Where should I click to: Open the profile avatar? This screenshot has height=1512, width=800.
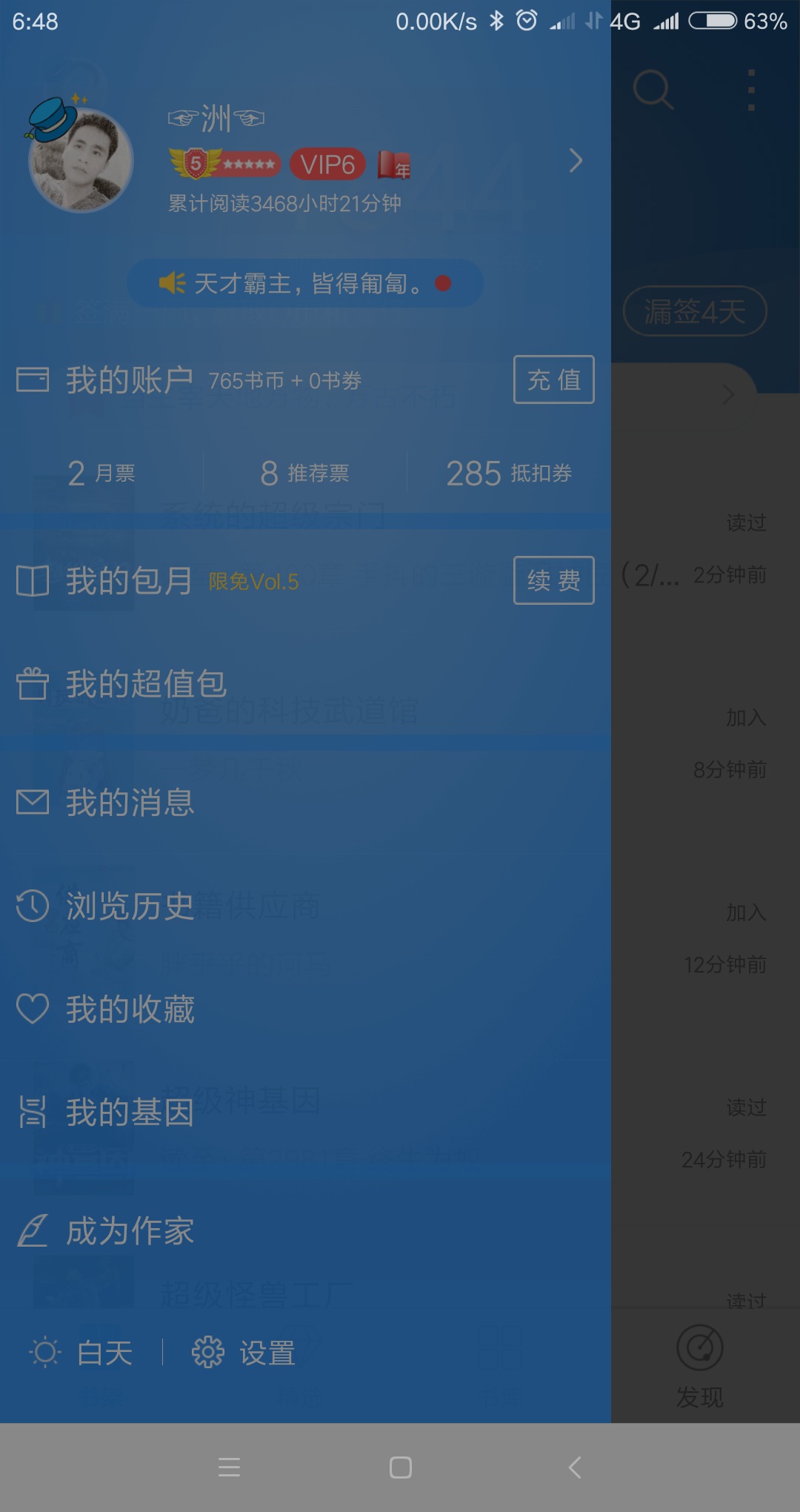tap(80, 159)
